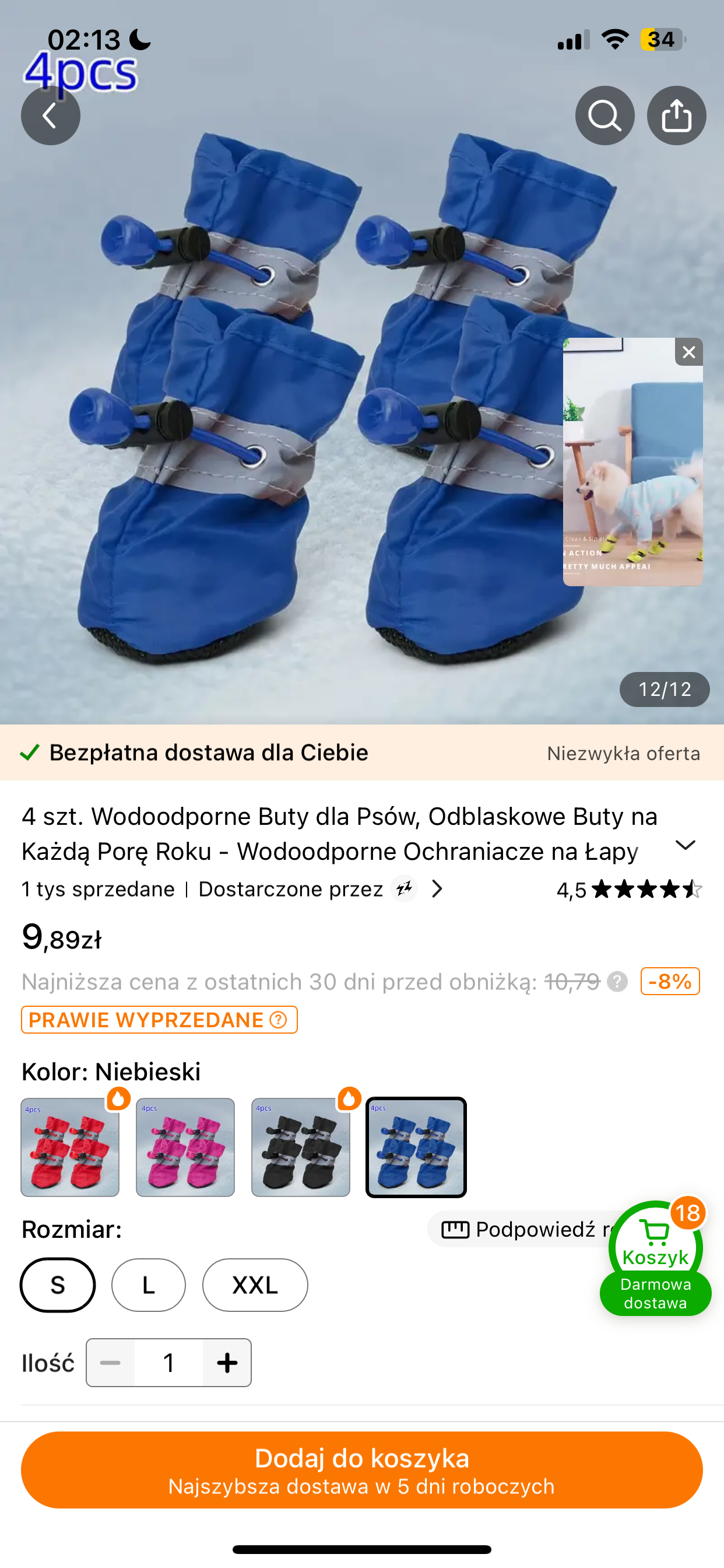Pick the black boots color
This screenshot has height=1568, width=724.
coord(301,1147)
